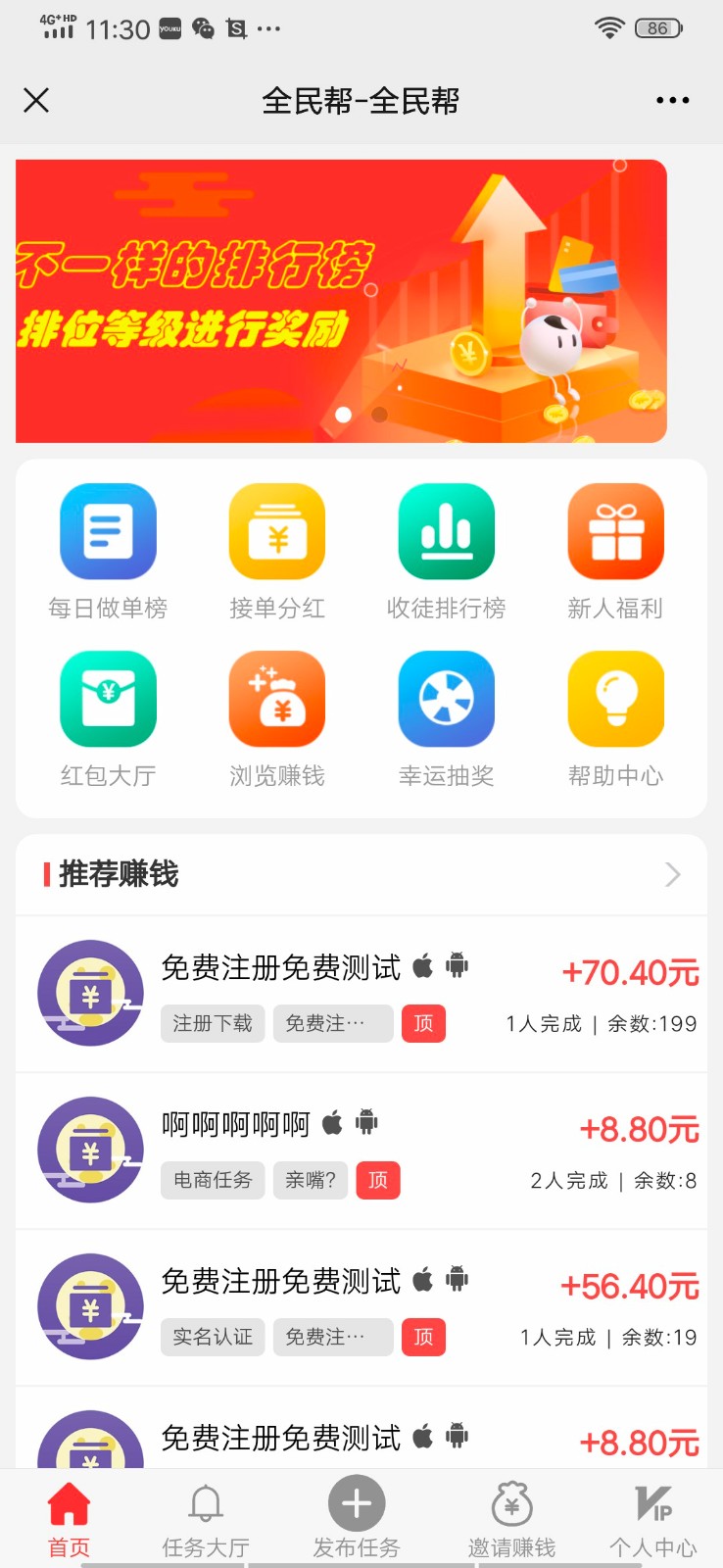Open the 幸运抽奖 lucky draw icon
723x1568 pixels.
tap(446, 699)
